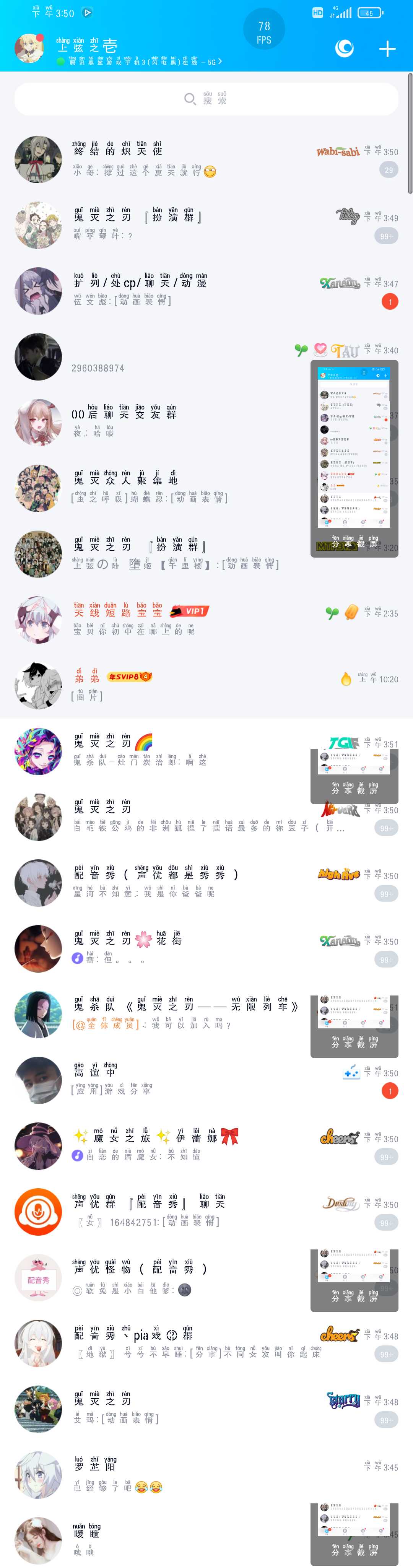Open the 鬼灭众人聚集地 group chat
Screen dimensions: 413x1568
182,488
